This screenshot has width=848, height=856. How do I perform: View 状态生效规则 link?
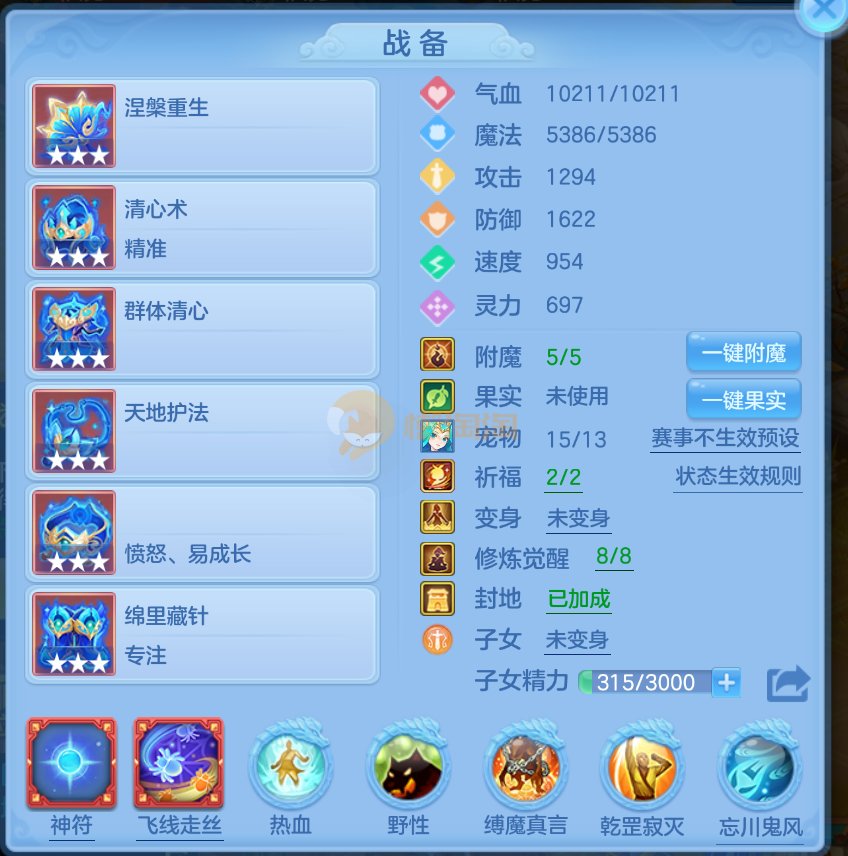(x=738, y=477)
